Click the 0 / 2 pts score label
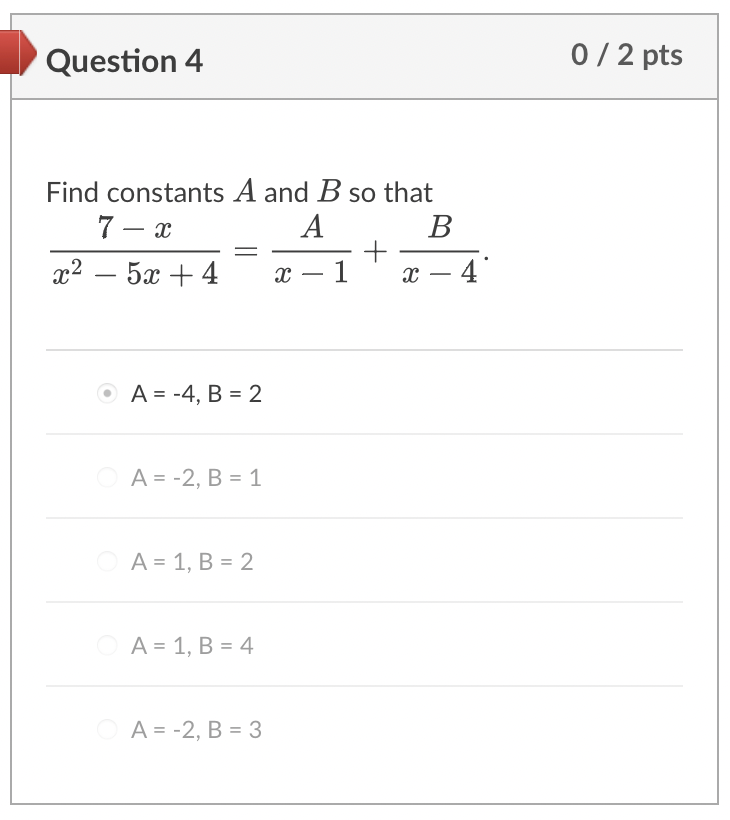The width and height of the screenshot is (730, 820). [628, 55]
